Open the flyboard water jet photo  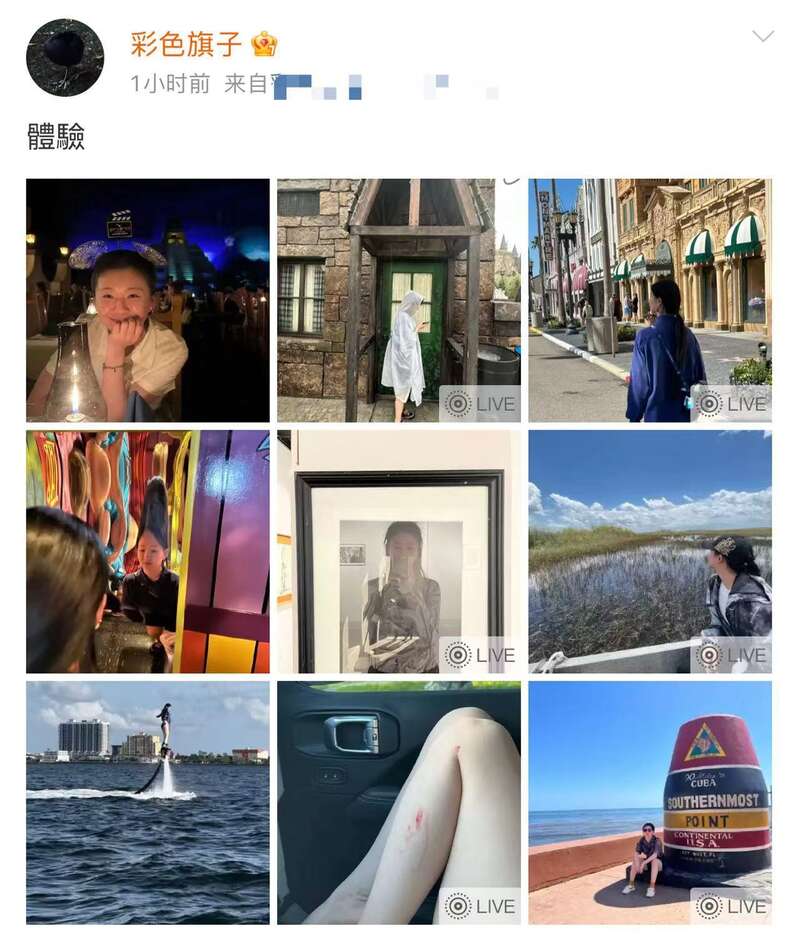[x=148, y=802]
